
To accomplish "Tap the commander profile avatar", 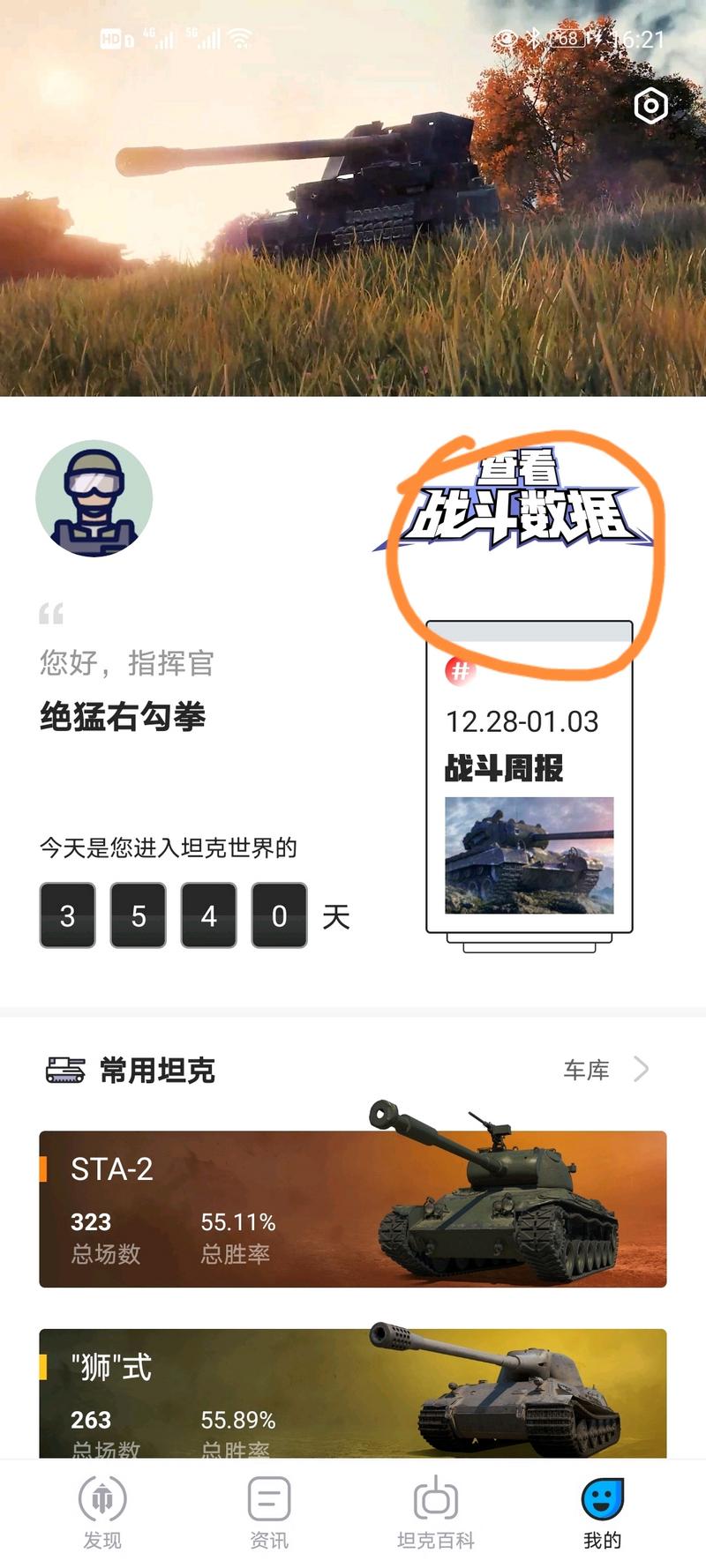I will click(x=94, y=498).
